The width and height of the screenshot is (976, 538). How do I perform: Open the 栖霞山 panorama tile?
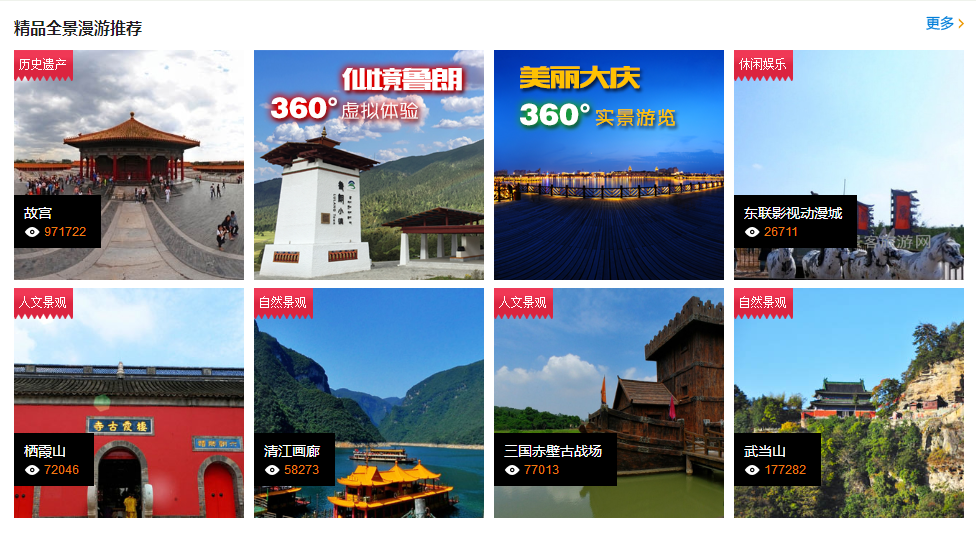click(129, 403)
